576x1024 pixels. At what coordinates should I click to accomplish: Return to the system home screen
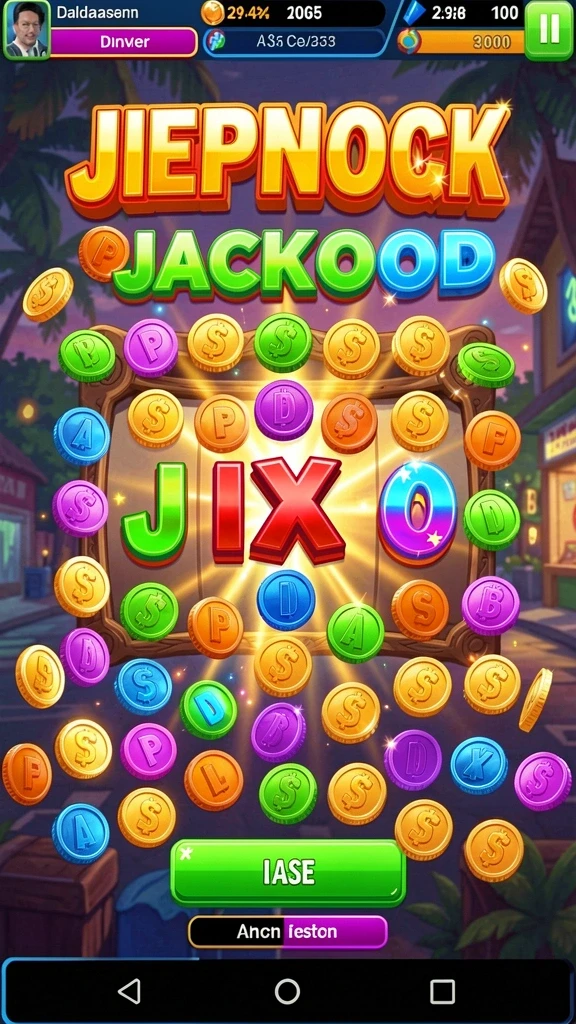[x=287, y=991]
